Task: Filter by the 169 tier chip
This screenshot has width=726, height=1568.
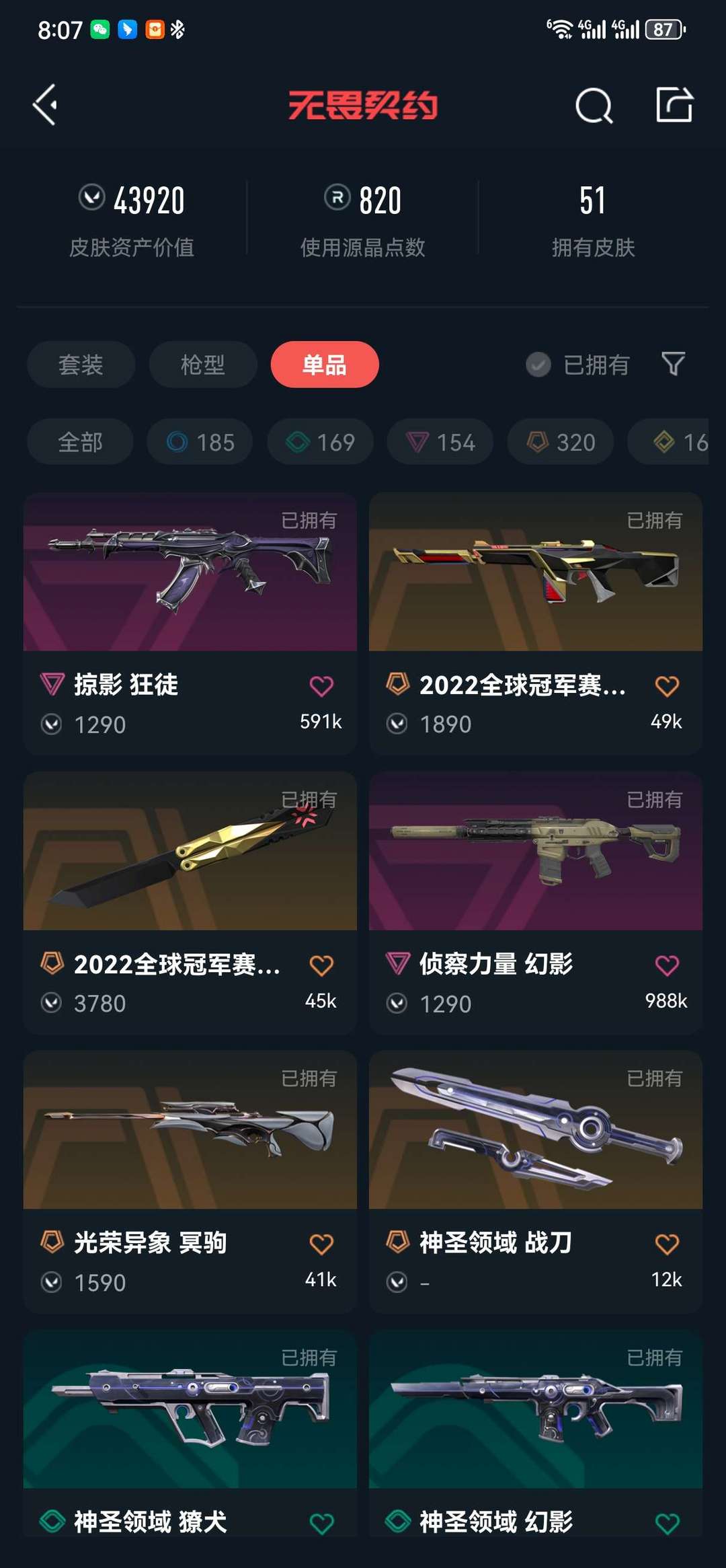Action: click(x=320, y=442)
